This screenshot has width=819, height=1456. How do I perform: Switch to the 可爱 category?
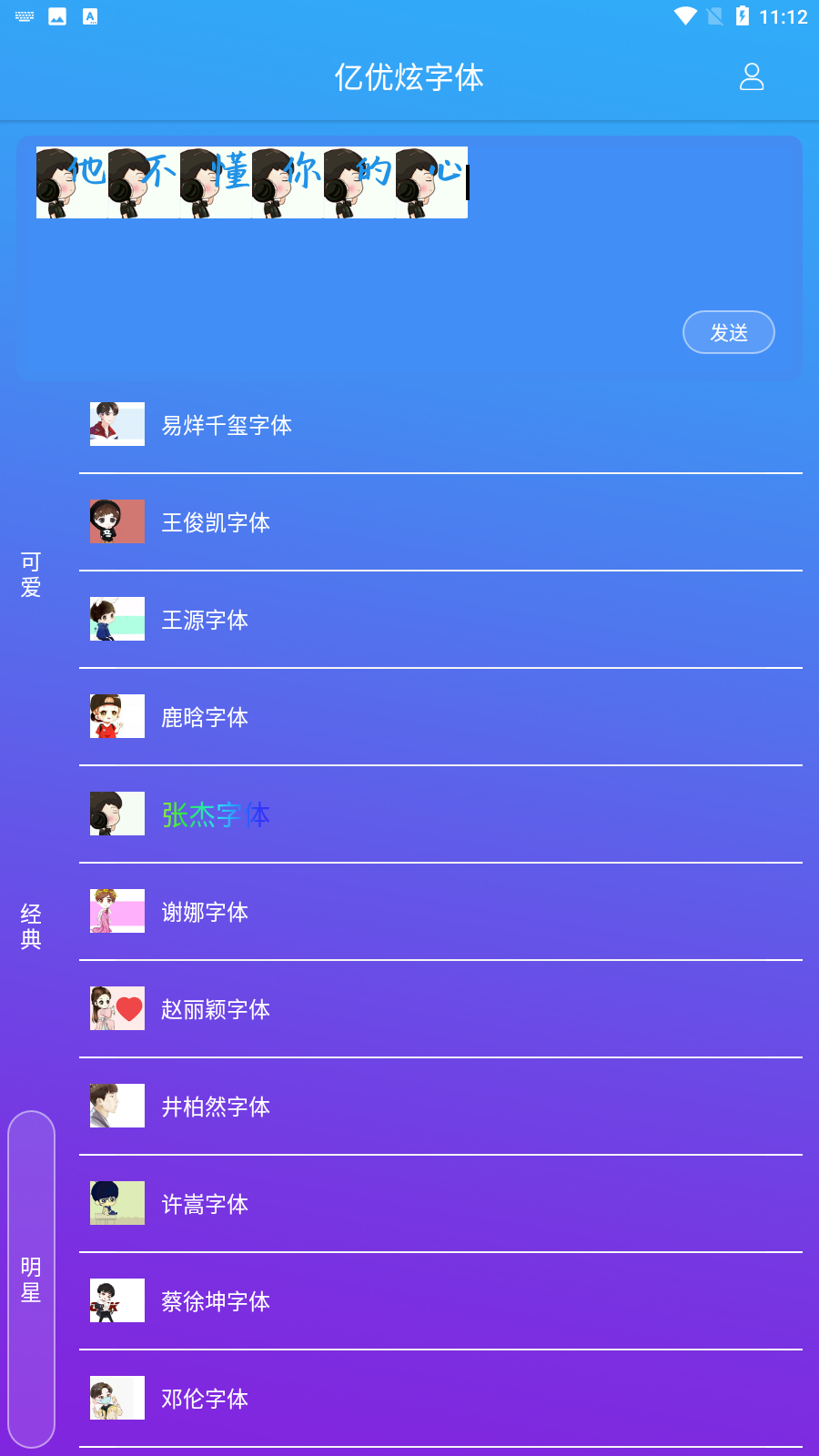[28, 573]
